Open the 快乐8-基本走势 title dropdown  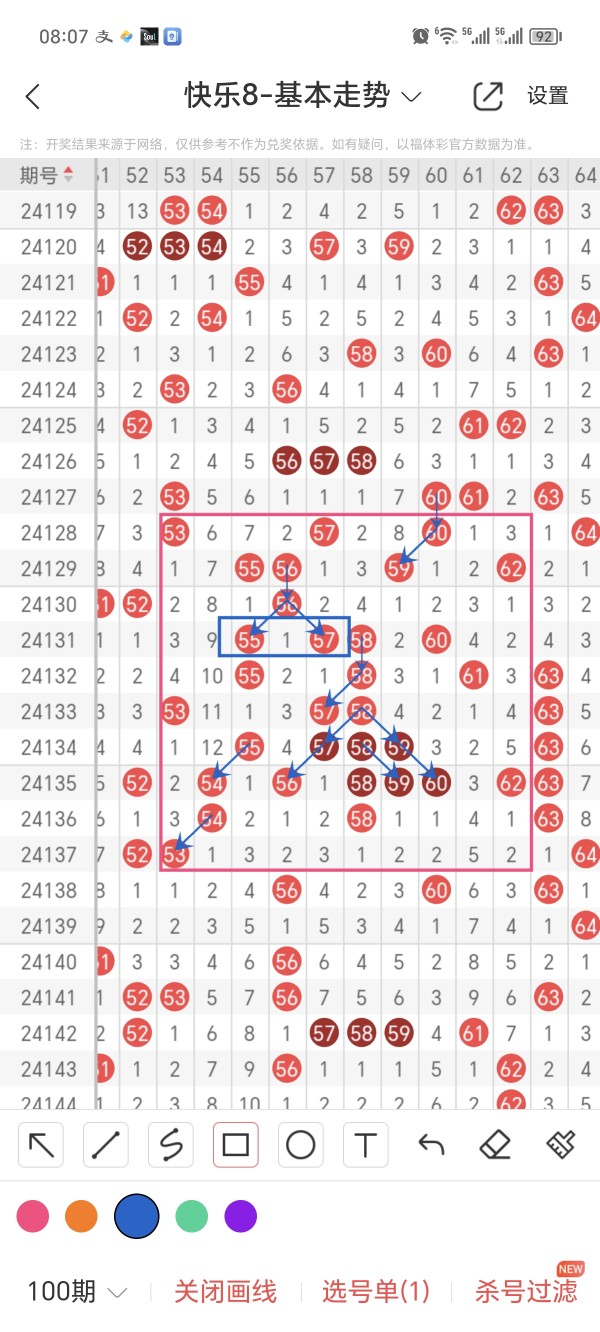point(303,96)
